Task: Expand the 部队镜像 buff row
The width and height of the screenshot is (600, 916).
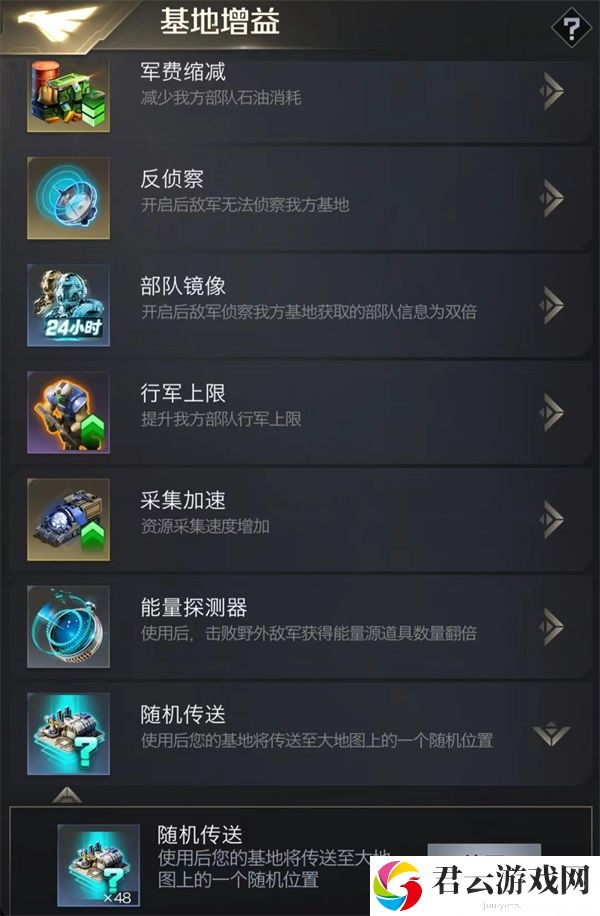Action: coord(551,305)
